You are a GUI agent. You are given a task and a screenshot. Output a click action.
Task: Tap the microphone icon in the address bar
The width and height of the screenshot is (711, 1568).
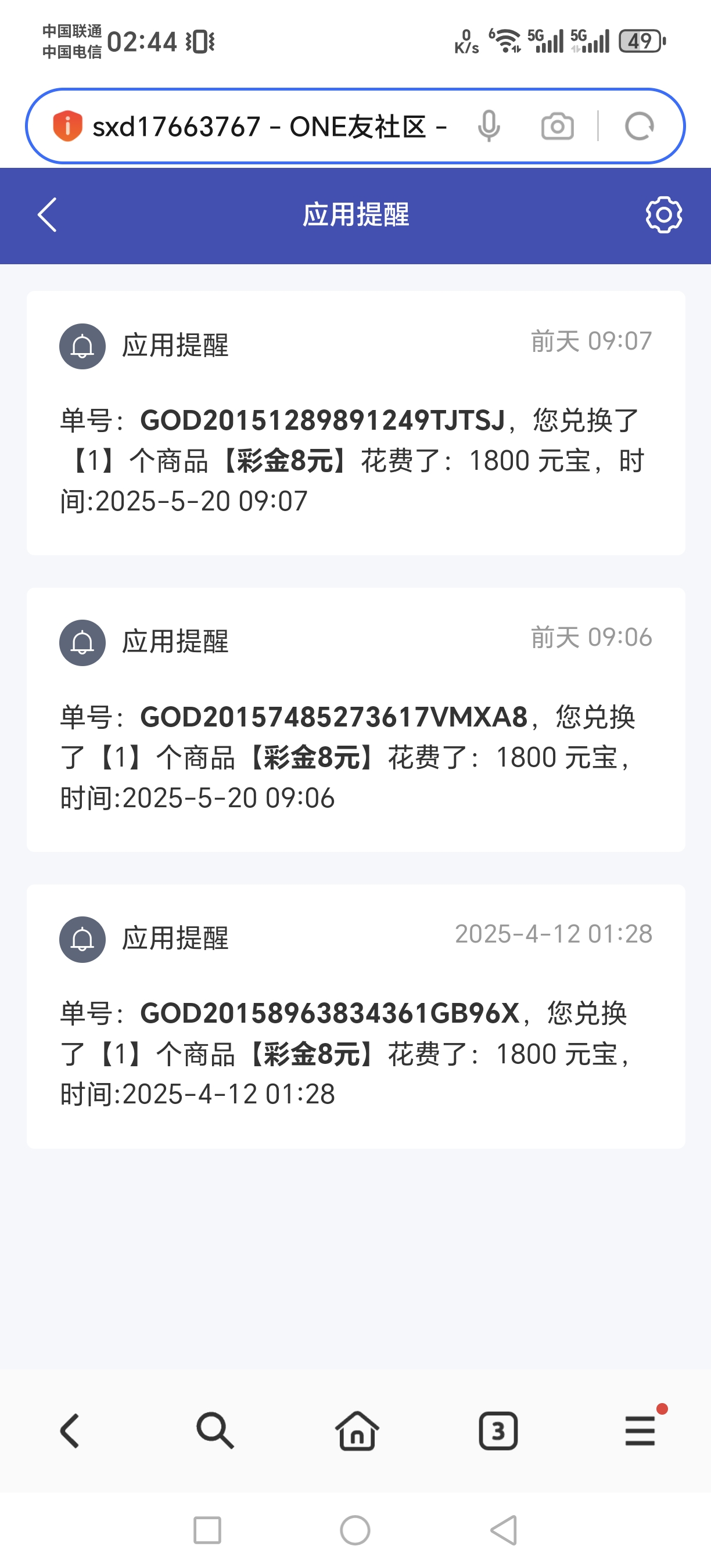[x=490, y=126]
